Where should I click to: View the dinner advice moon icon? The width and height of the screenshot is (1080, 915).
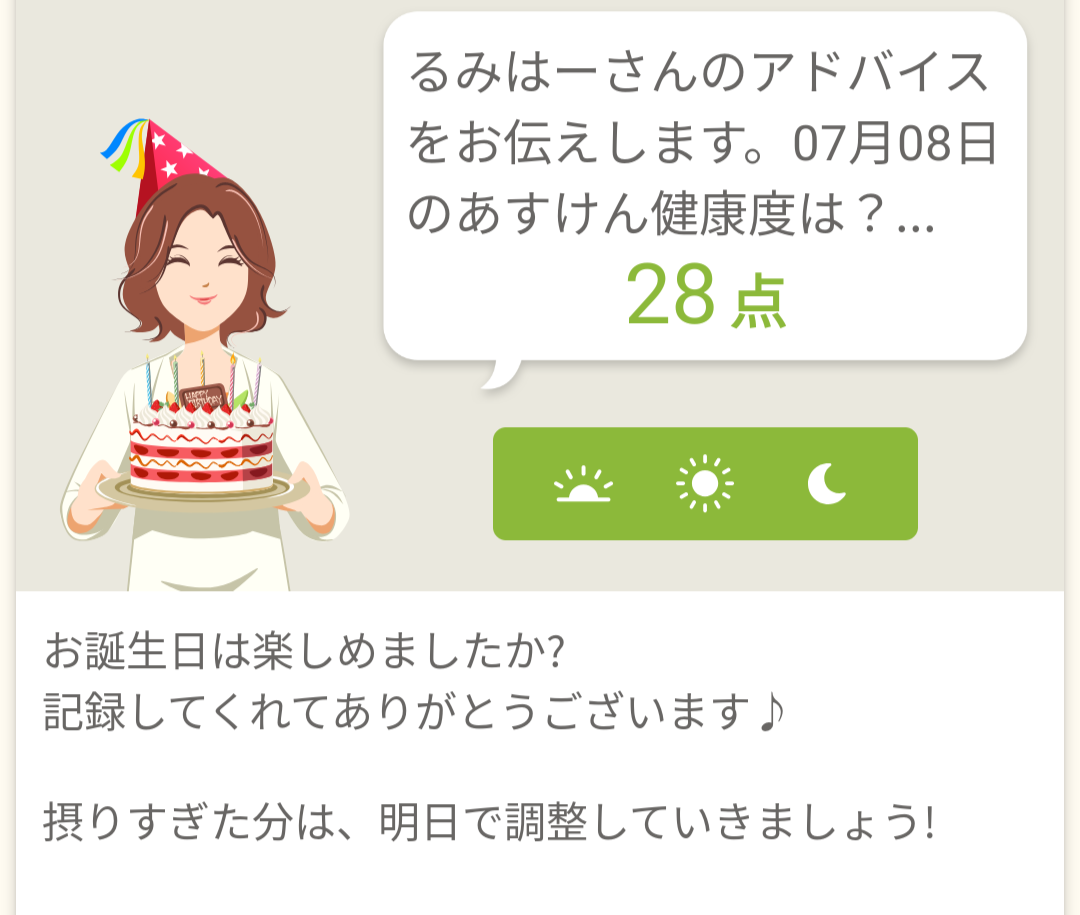click(x=827, y=484)
